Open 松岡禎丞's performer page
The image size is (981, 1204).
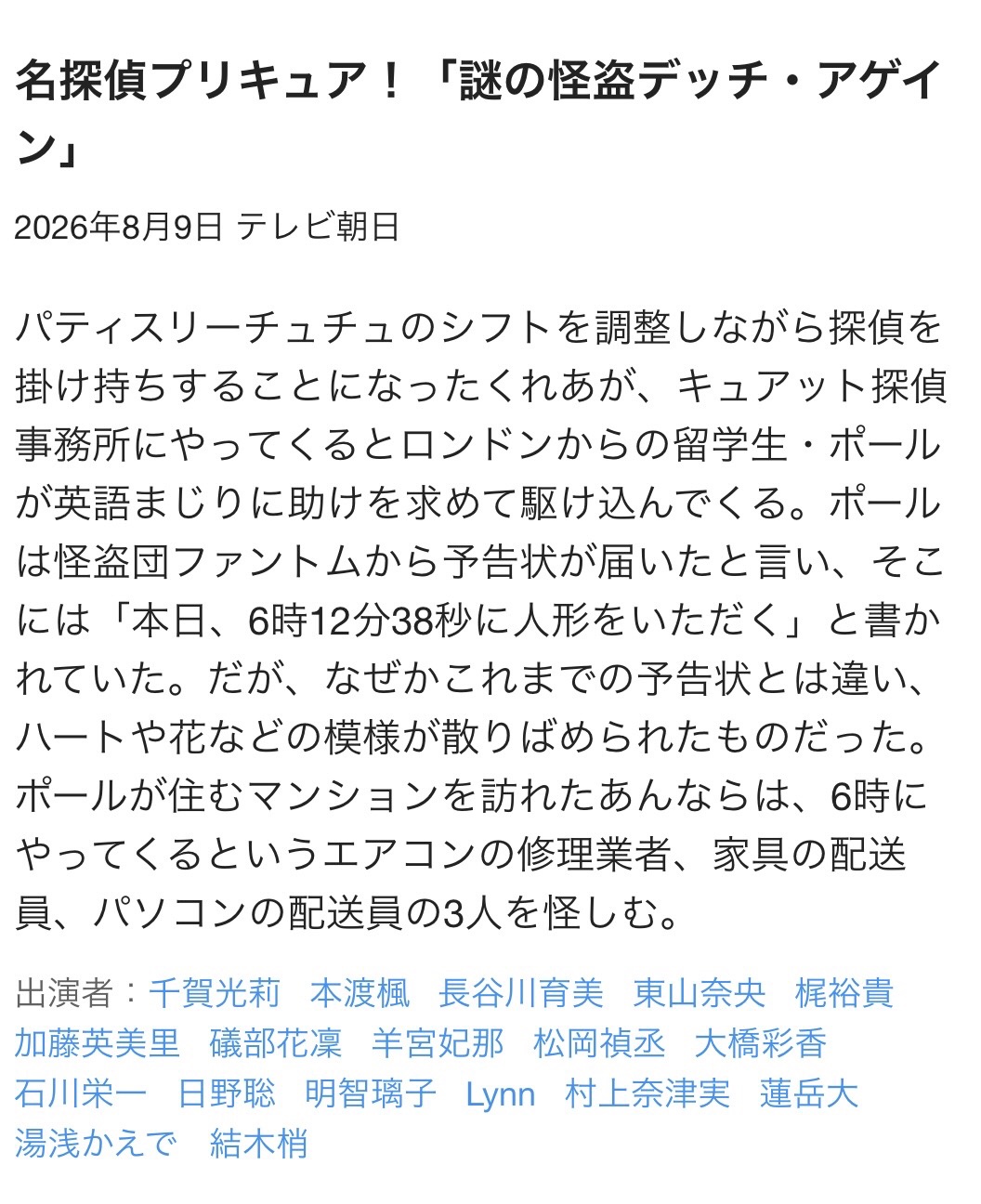click(599, 1043)
